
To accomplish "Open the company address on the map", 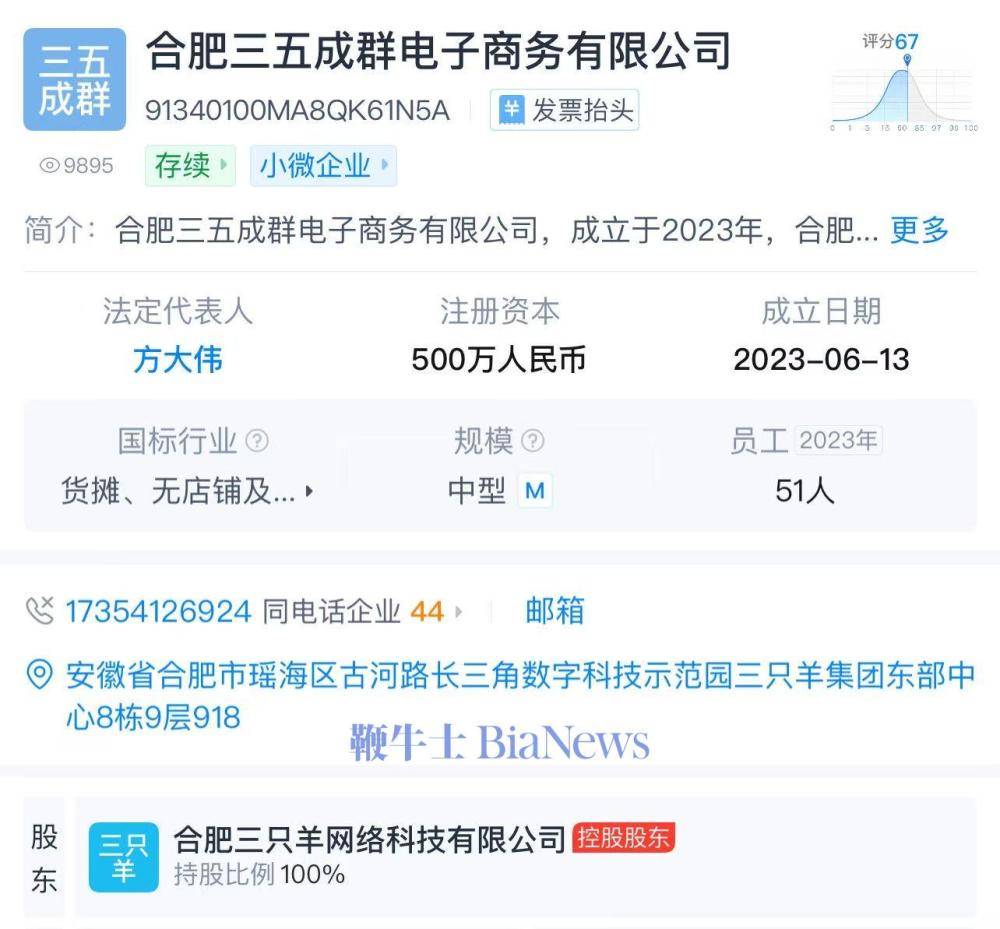I will 519,695.
